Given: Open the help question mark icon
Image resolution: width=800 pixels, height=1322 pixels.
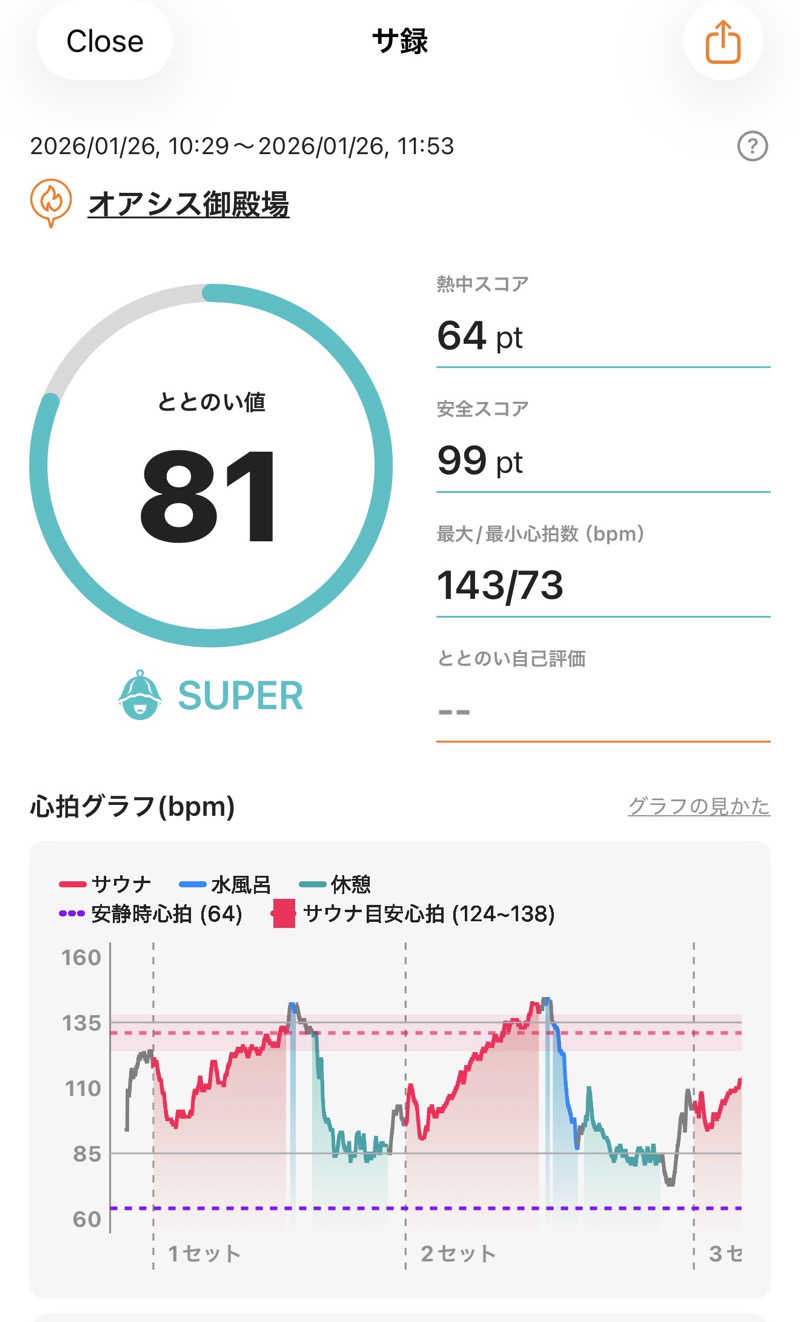Looking at the screenshot, I should coord(752,147).
